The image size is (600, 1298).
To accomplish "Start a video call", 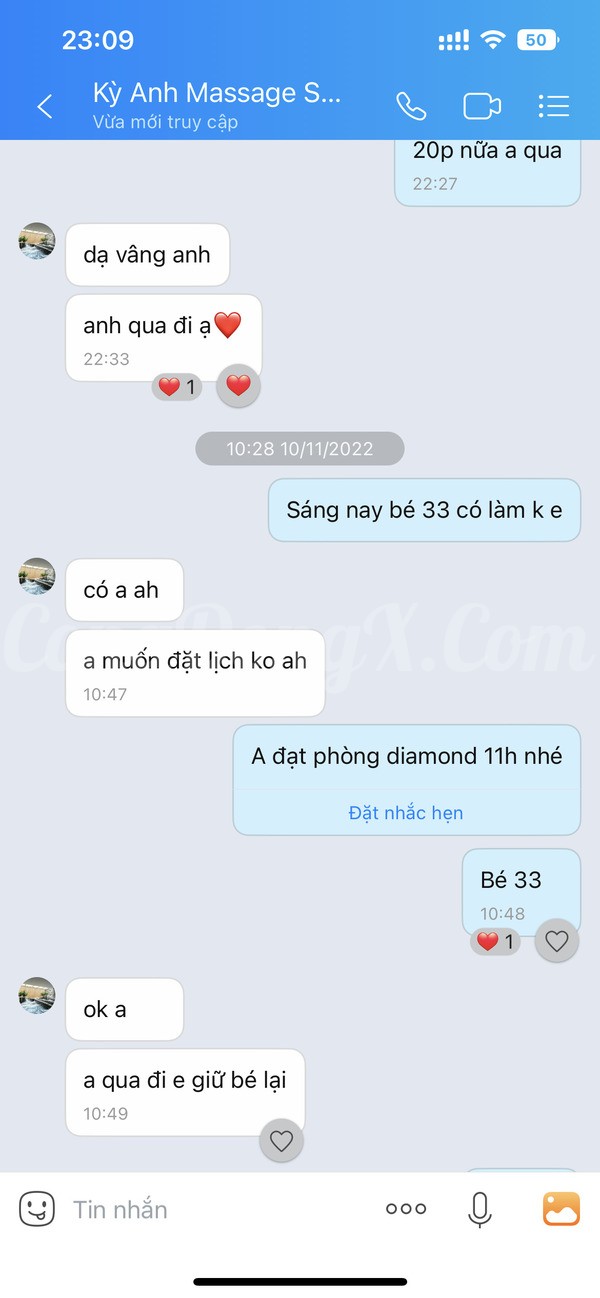I will click(482, 106).
